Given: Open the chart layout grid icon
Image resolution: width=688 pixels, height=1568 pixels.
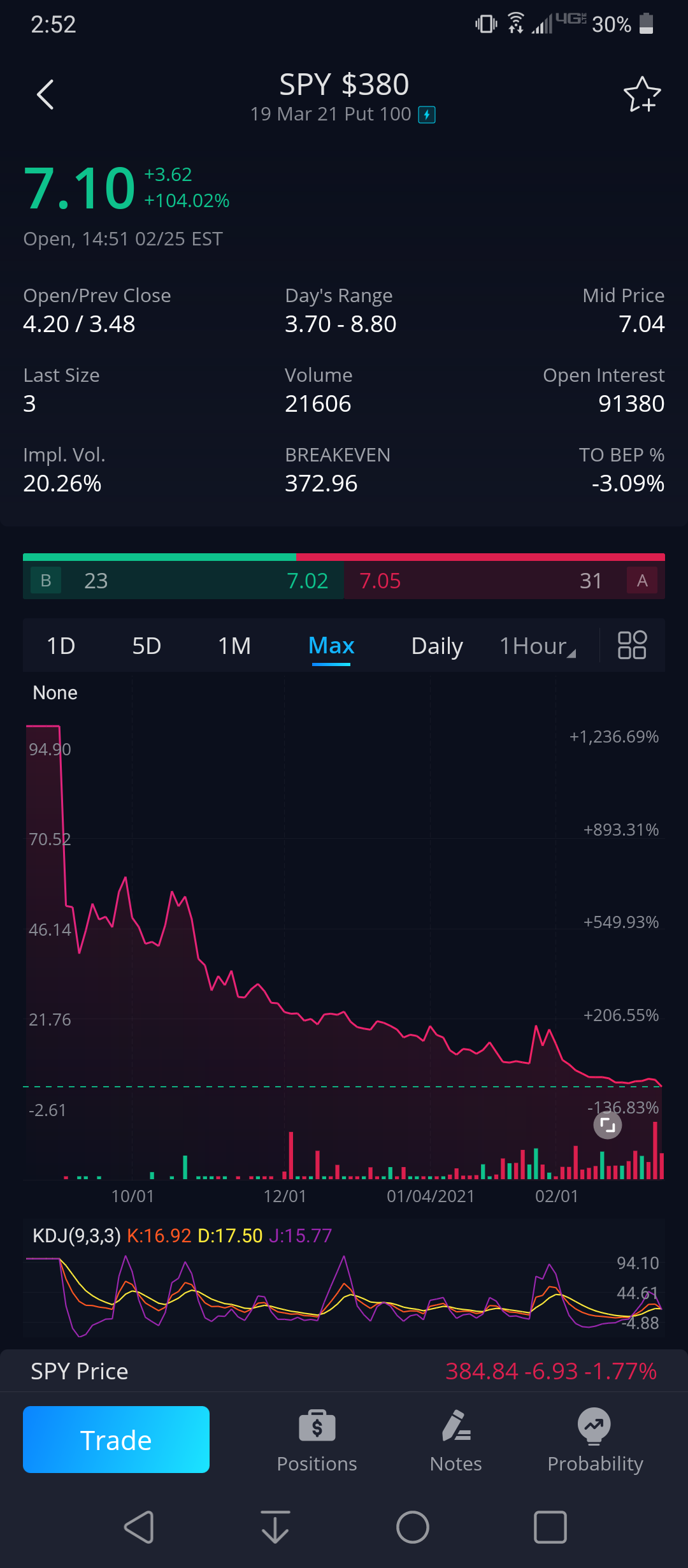Looking at the screenshot, I should coord(631,645).
